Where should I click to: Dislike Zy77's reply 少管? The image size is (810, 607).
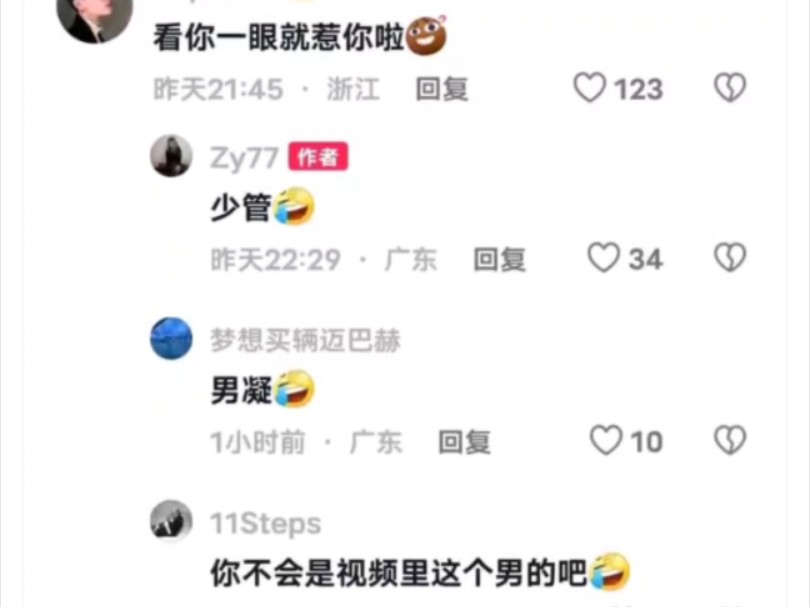pos(730,259)
